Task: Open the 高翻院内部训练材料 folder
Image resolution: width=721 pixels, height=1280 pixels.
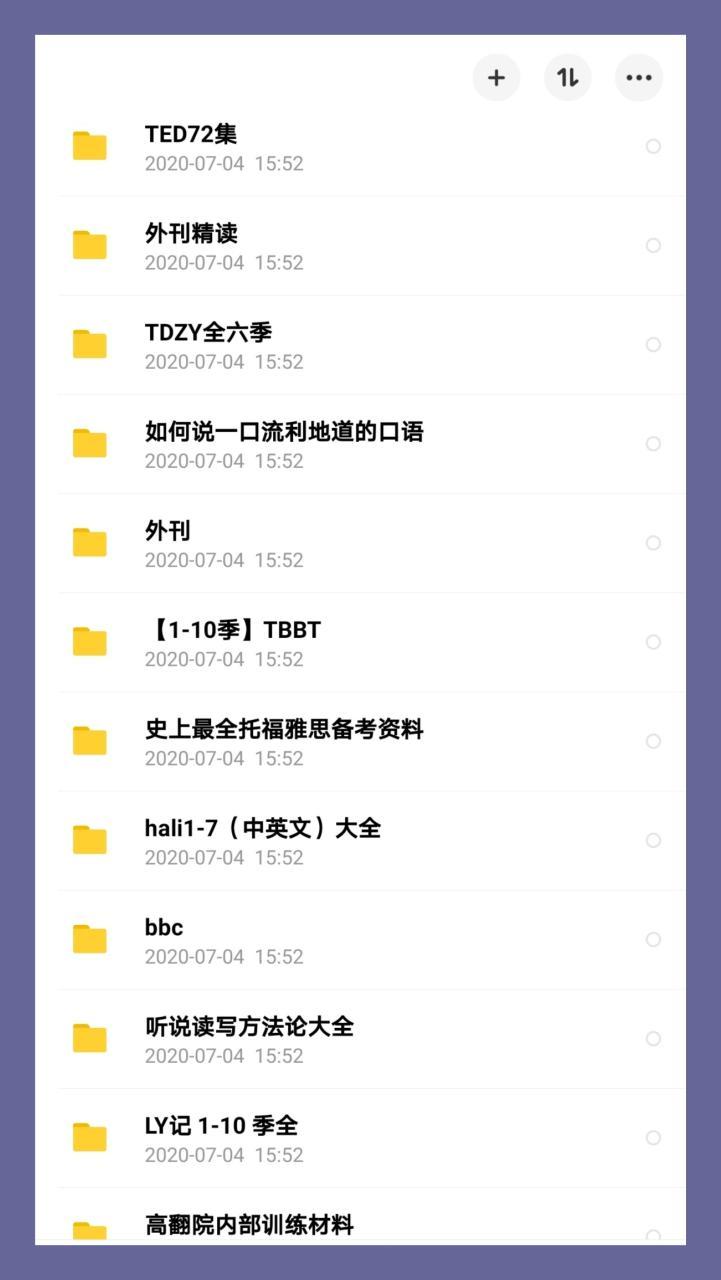Action: click(249, 1225)
